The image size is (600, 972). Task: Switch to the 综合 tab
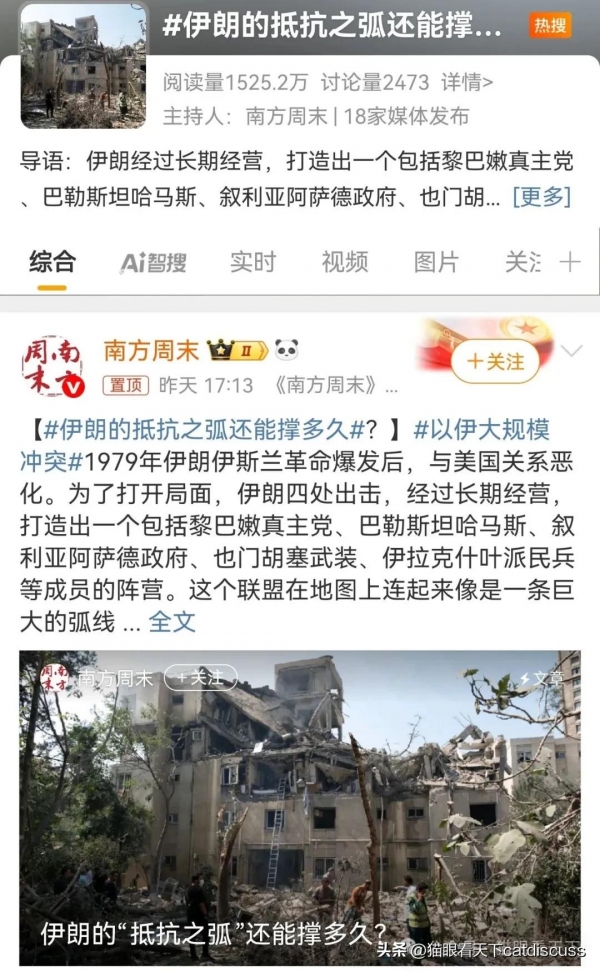52,263
